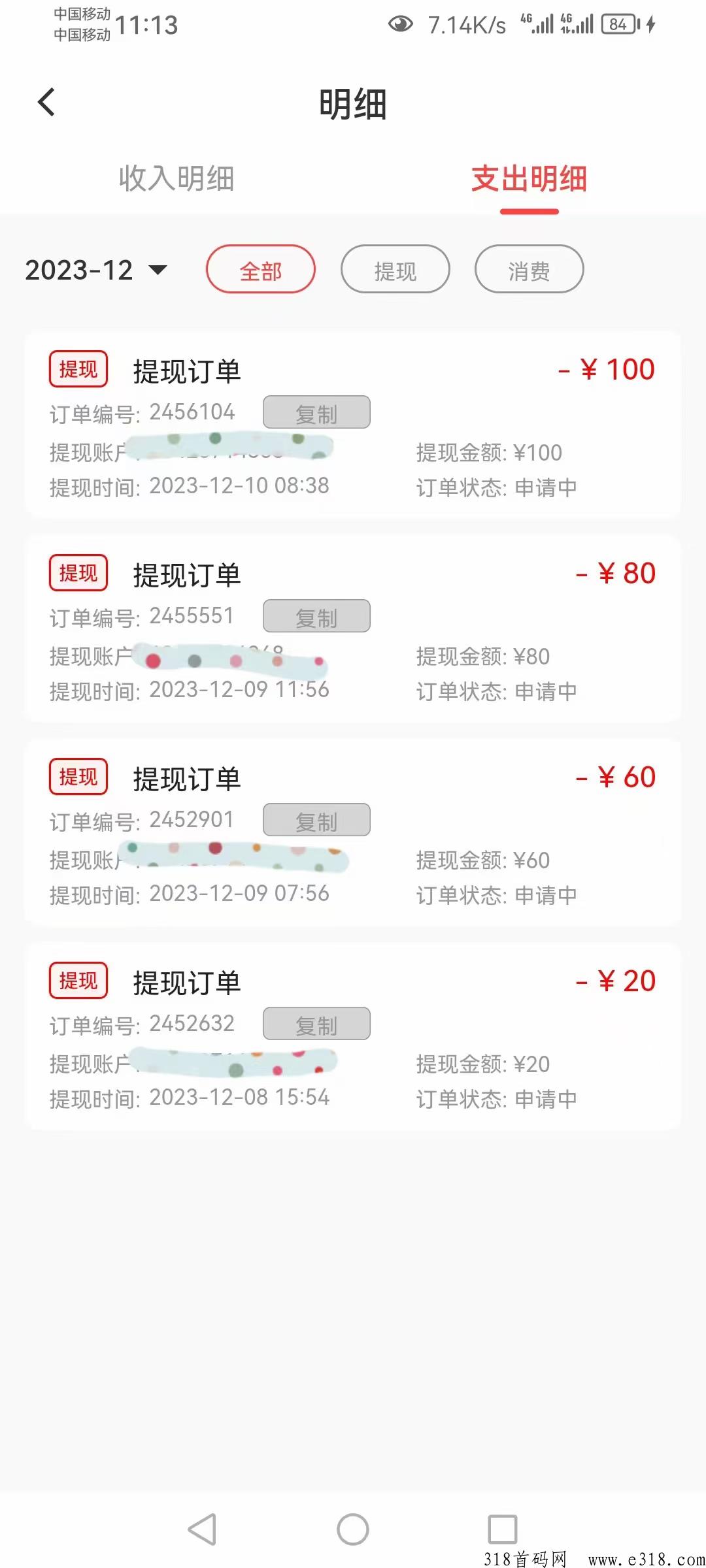Copy order number 2452632
Image resolution: width=706 pixels, height=1568 pixels.
[x=316, y=1024]
